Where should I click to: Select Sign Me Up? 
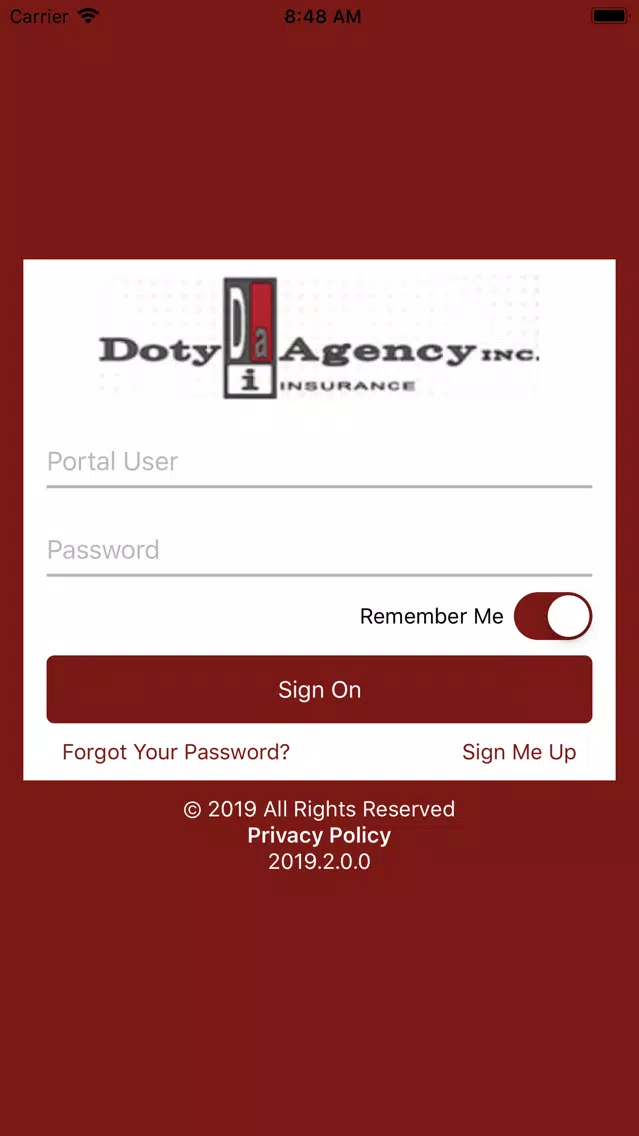coord(519,752)
